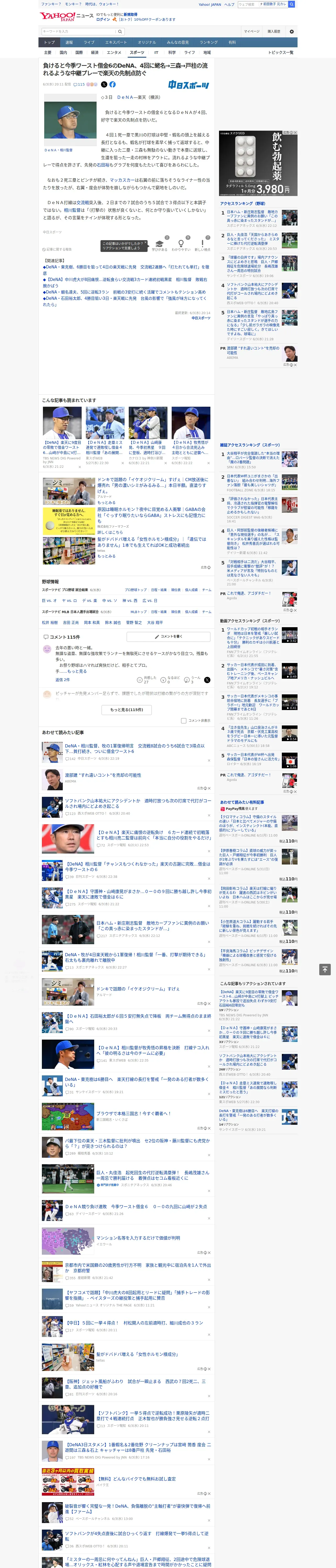Select the エンタメ category tab
Viewport: 336px width, 1568px height.
coord(114,52)
